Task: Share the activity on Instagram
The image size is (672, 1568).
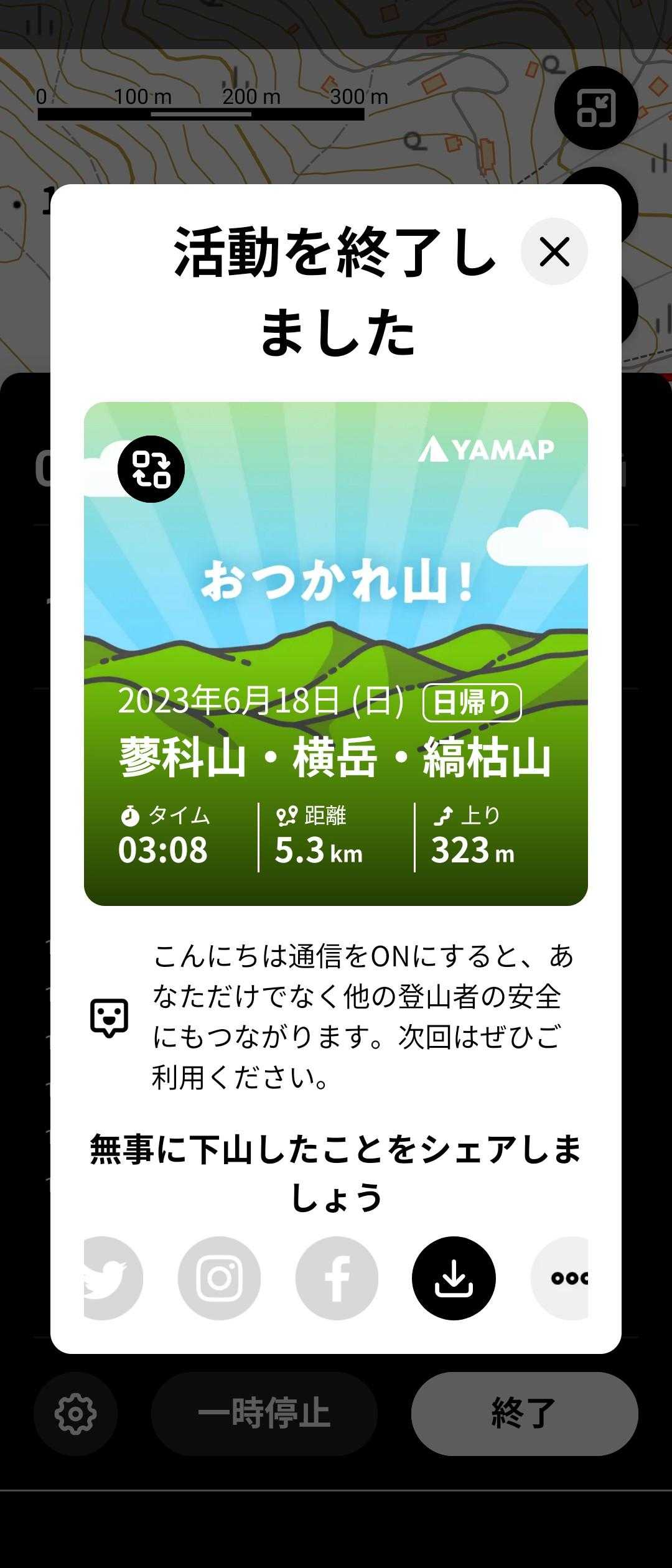Action: (x=219, y=1278)
